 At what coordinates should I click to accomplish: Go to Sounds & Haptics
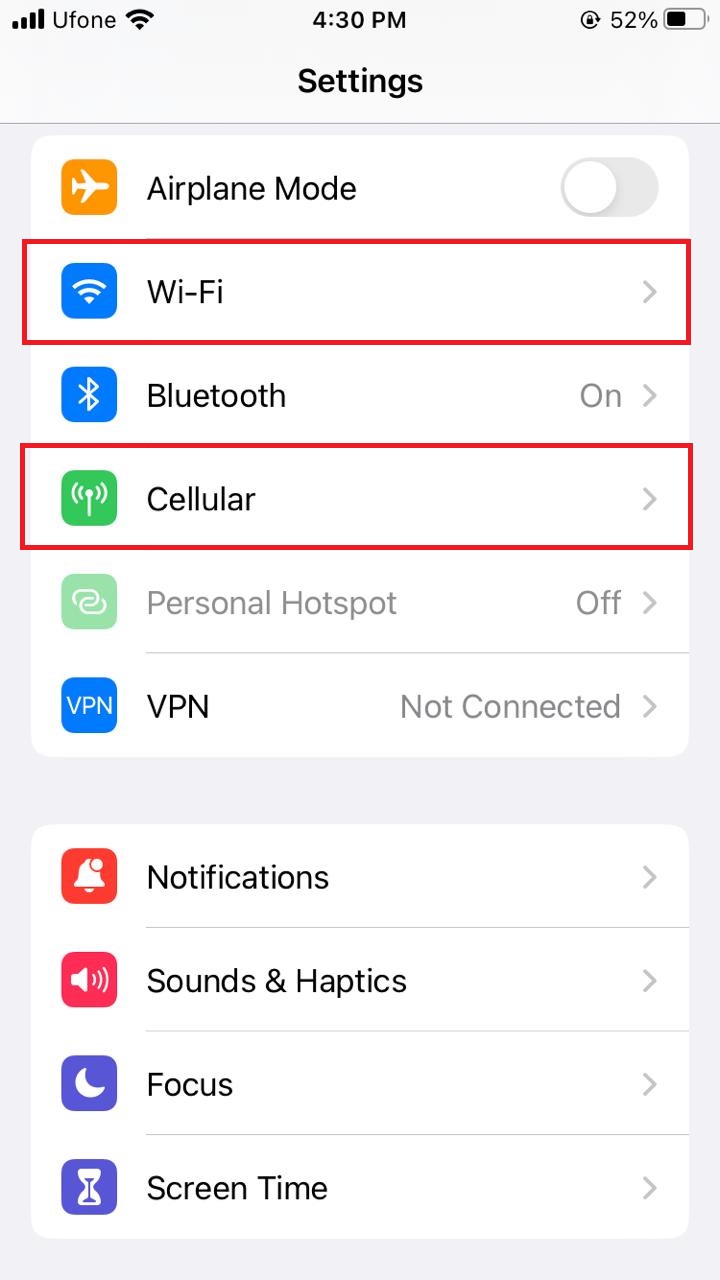[358, 981]
